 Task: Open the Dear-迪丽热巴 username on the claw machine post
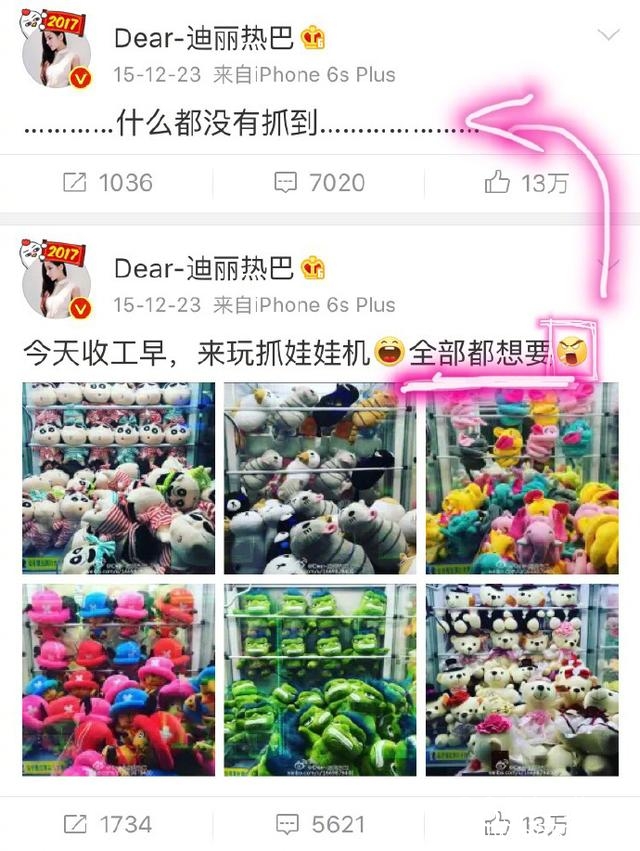[203, 268]
